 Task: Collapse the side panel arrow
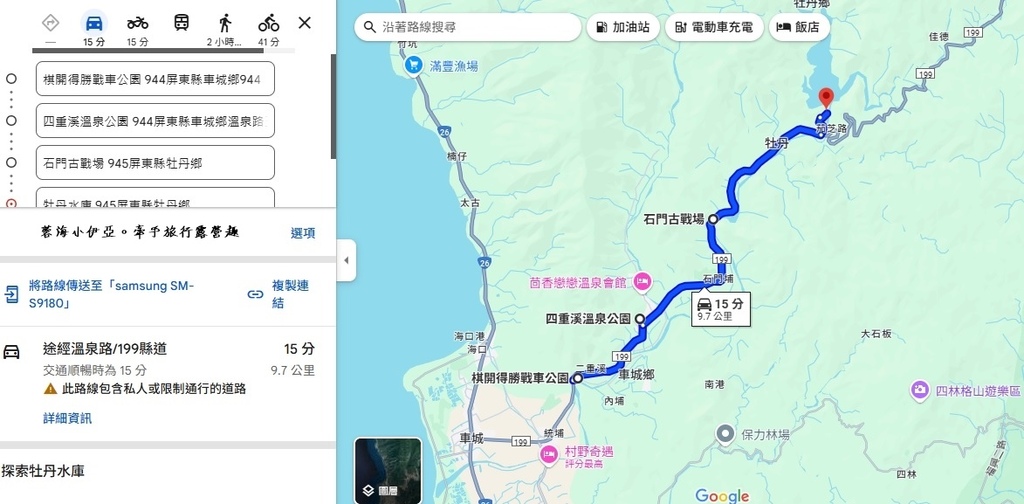[346, 261]
